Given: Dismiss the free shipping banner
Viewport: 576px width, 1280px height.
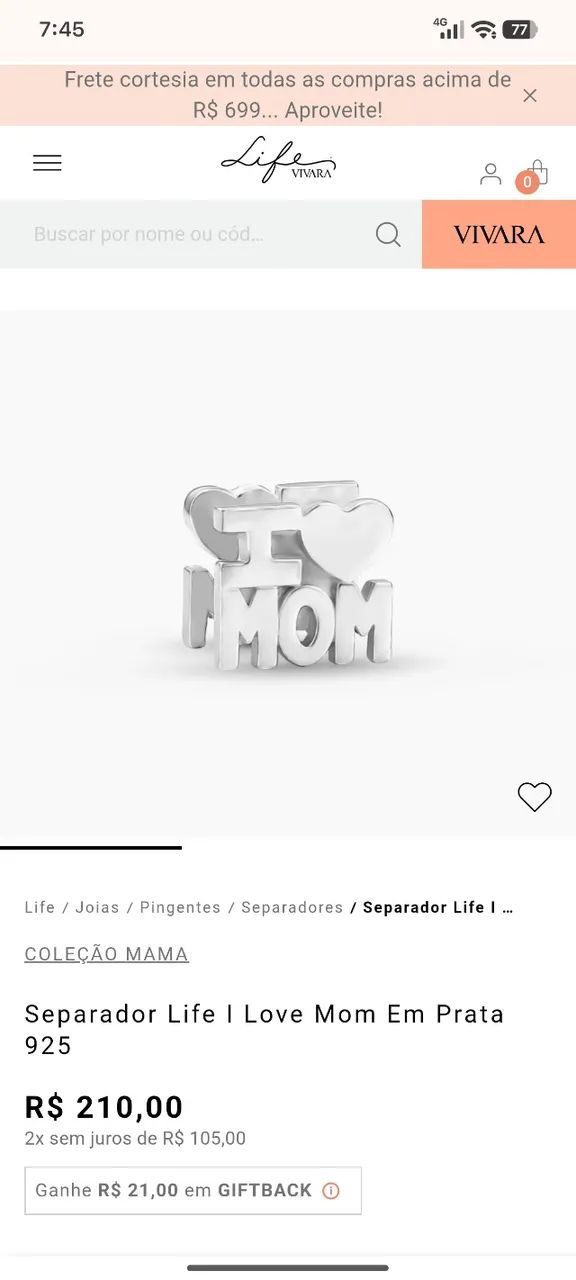Looking at the screenshot, I should 530,95.
